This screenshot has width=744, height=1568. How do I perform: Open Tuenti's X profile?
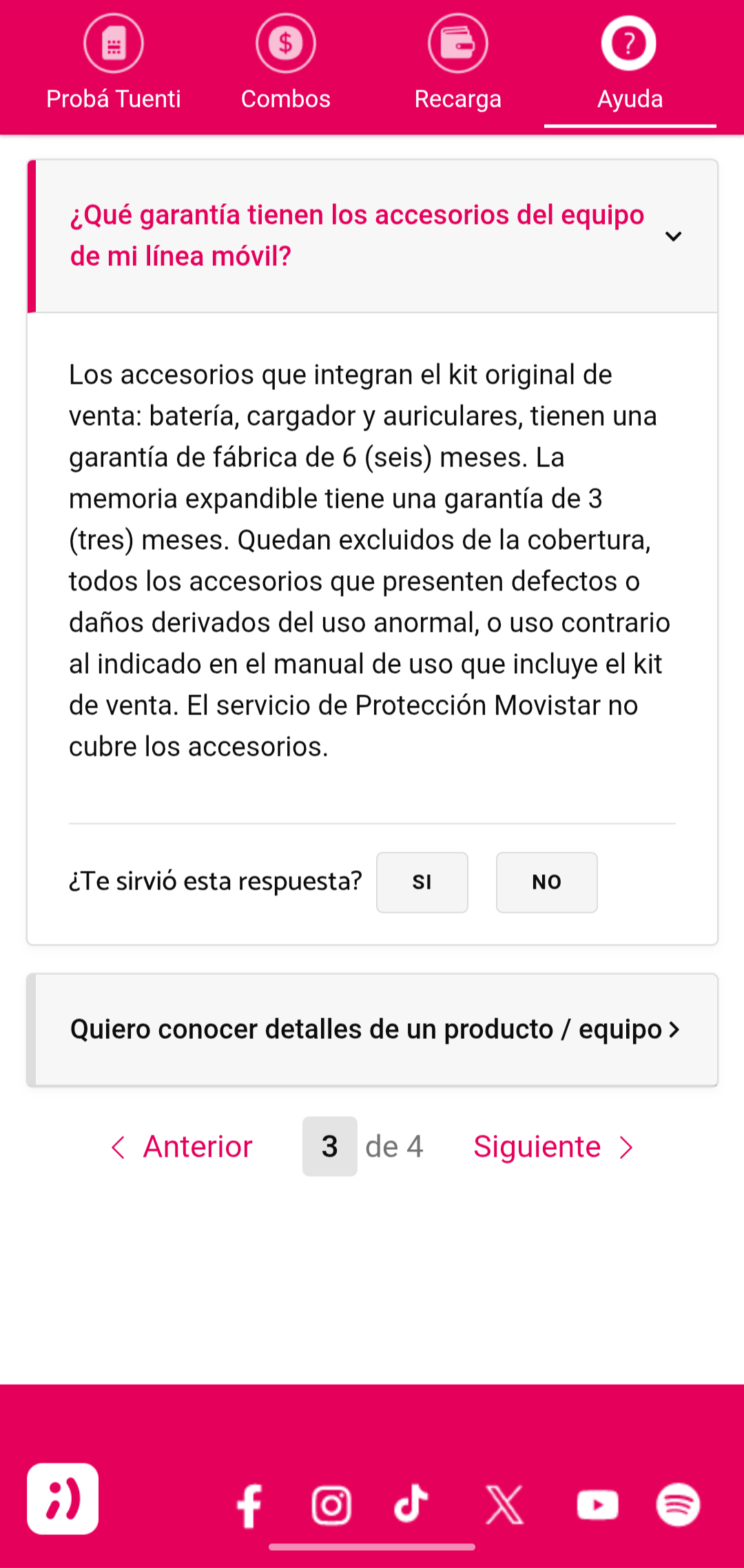[x=504, y=1505]
